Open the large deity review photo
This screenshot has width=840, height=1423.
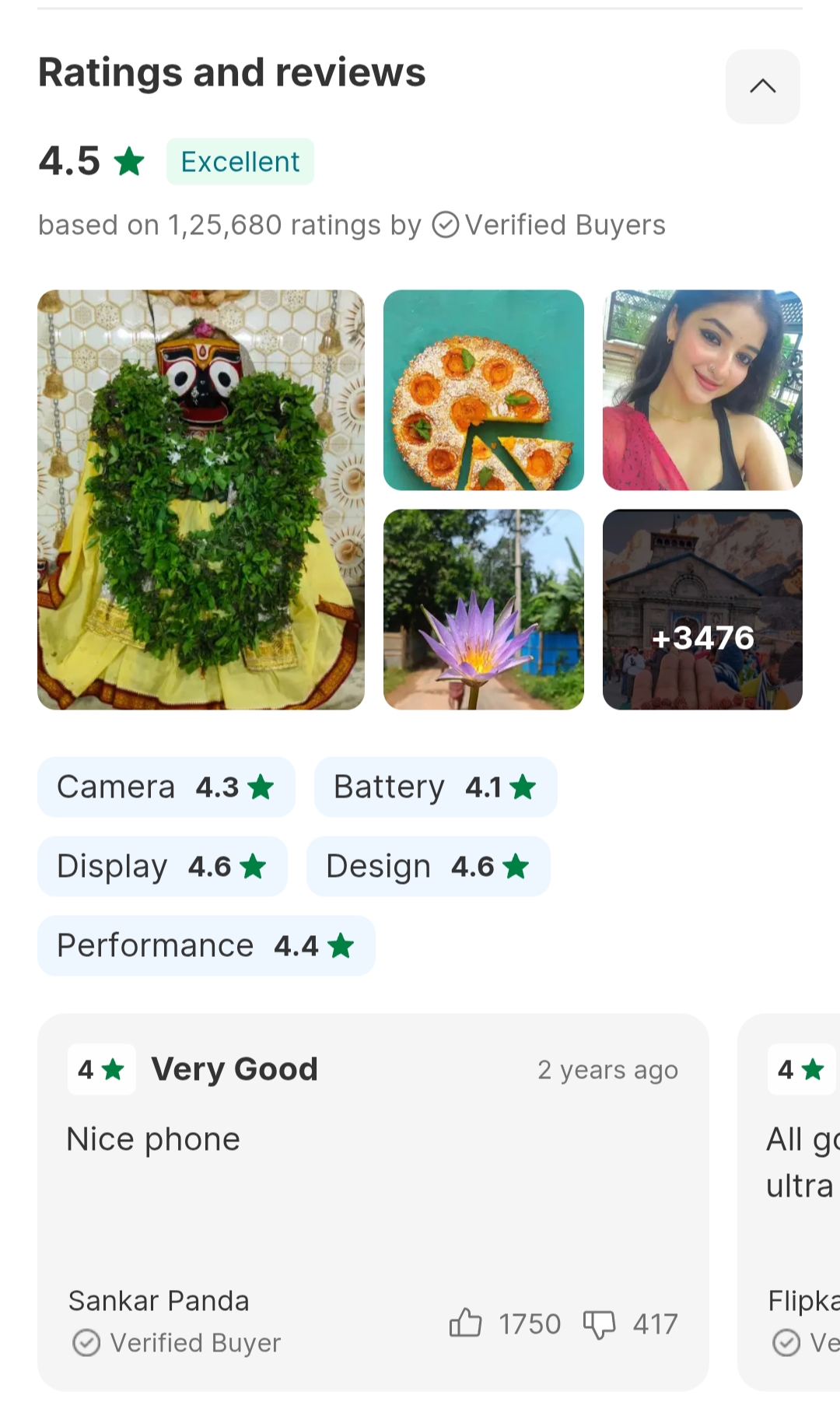pos(201,499)
